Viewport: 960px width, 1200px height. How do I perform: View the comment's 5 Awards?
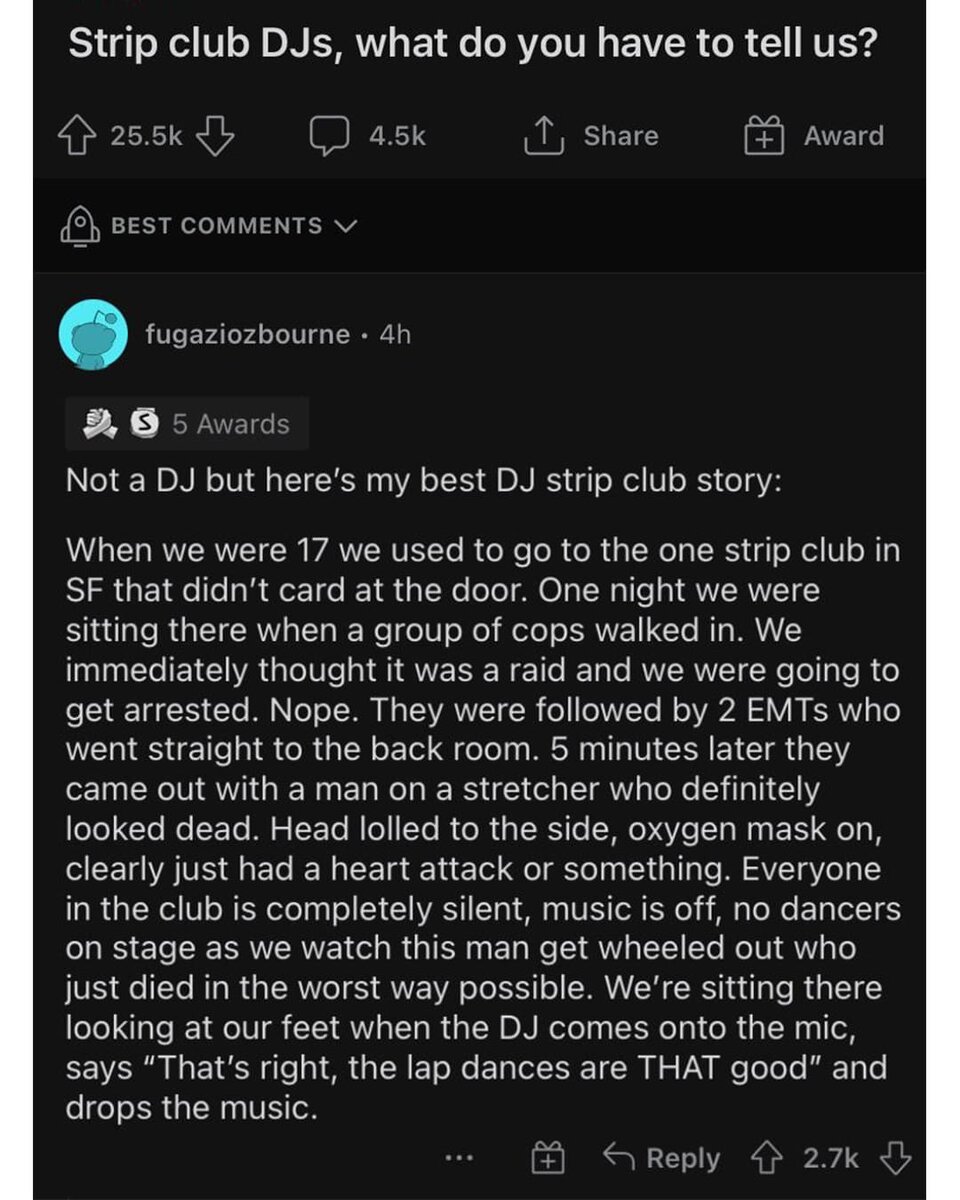click(188, 424)
